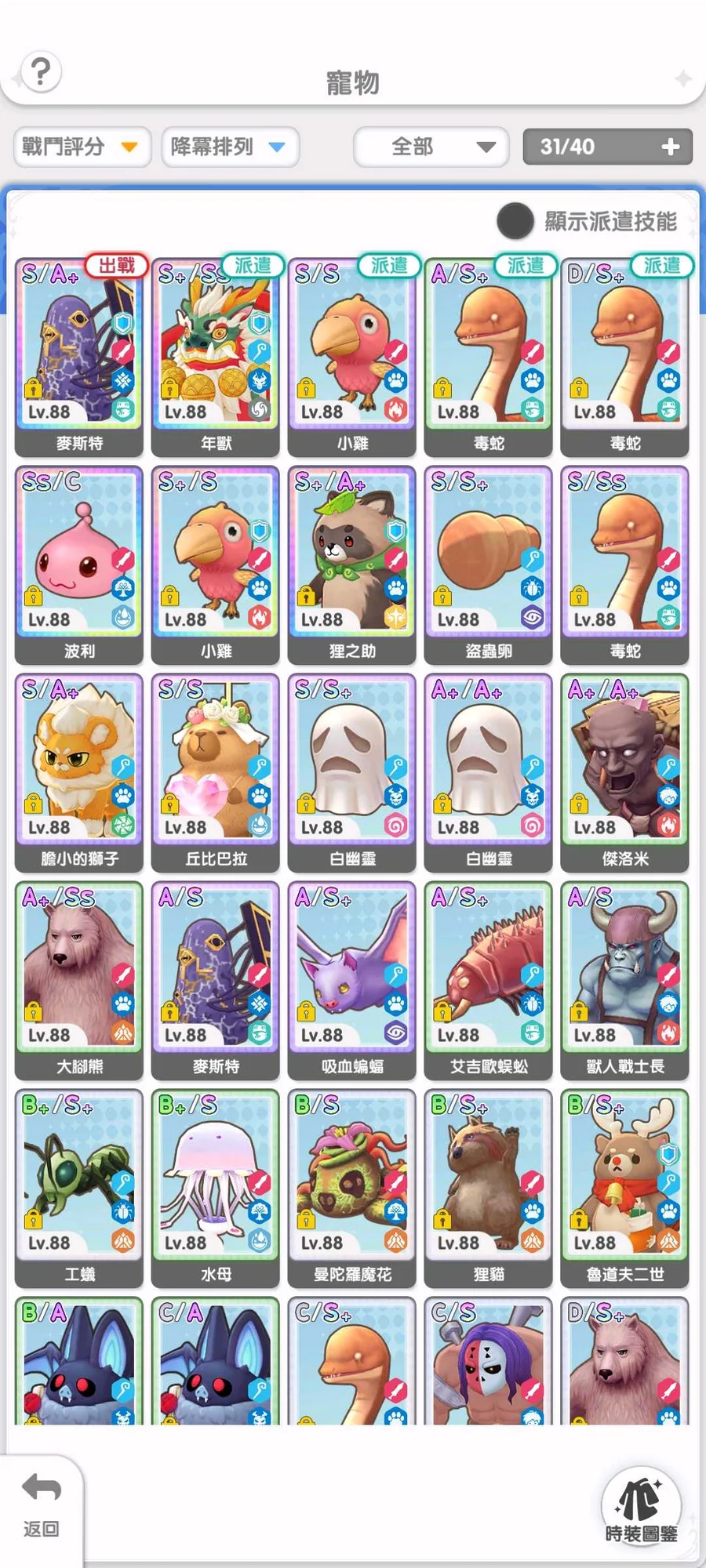
Task: Open the 魯道夫二世 pet card
Action: click(625, 1184)
